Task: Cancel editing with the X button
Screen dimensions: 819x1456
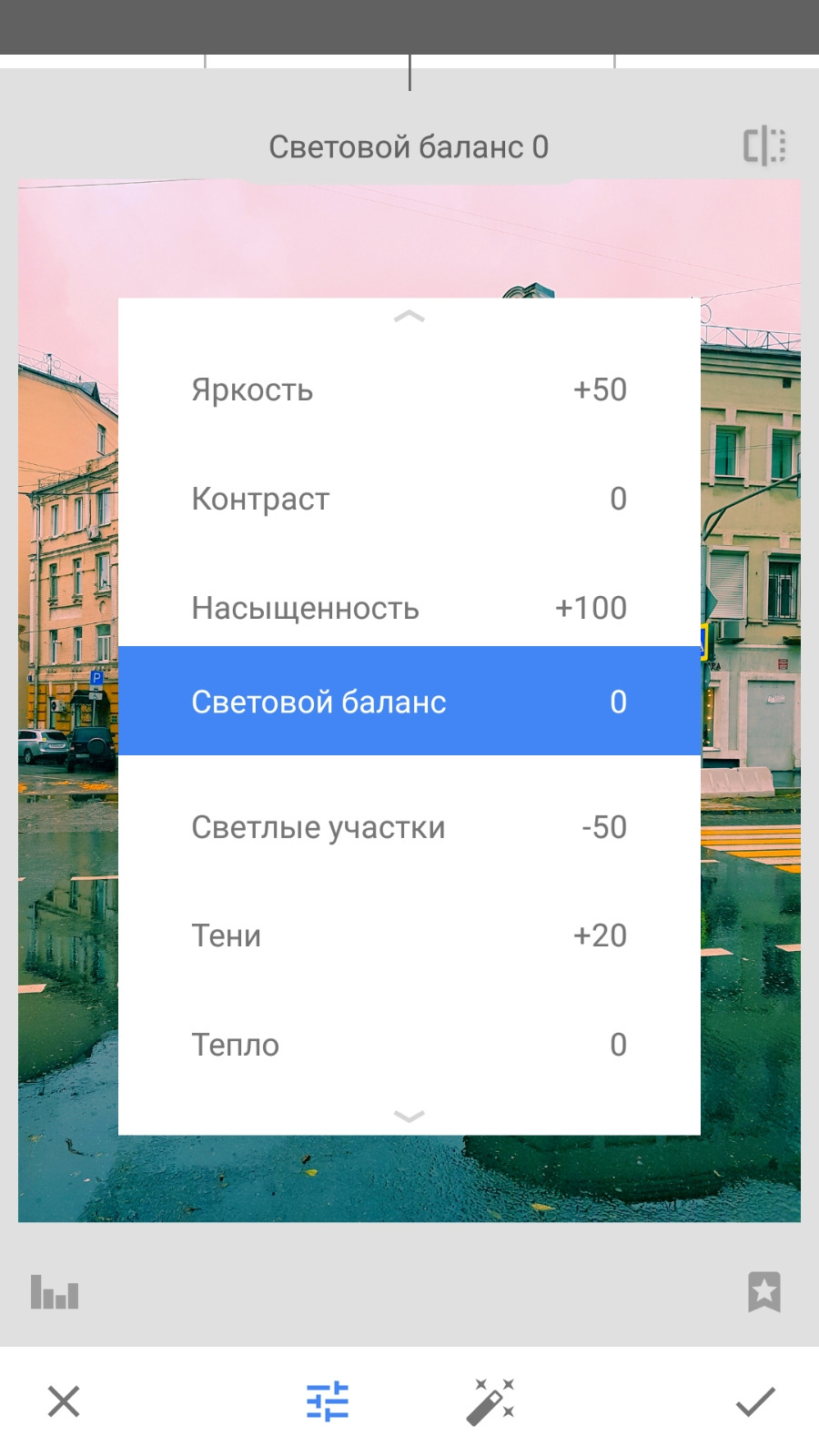Action: pos(64,1401)
